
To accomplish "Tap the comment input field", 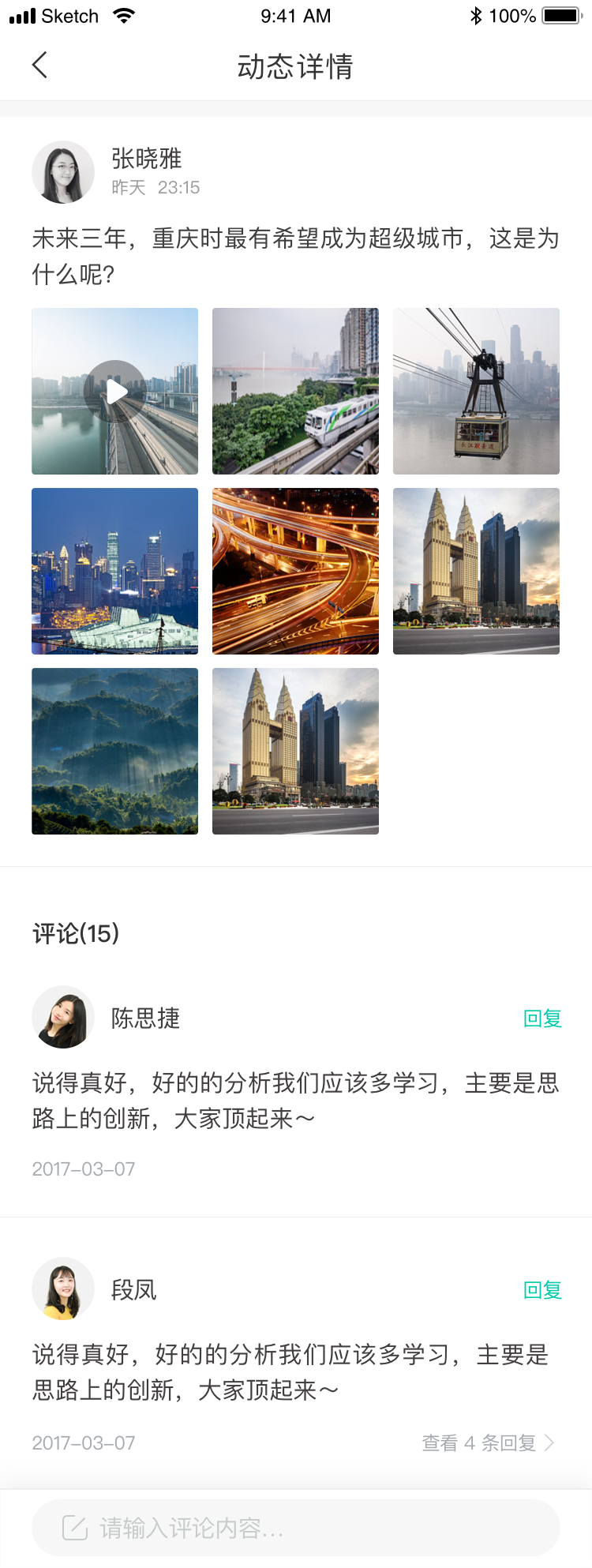I will click(x=296, y=1528).
